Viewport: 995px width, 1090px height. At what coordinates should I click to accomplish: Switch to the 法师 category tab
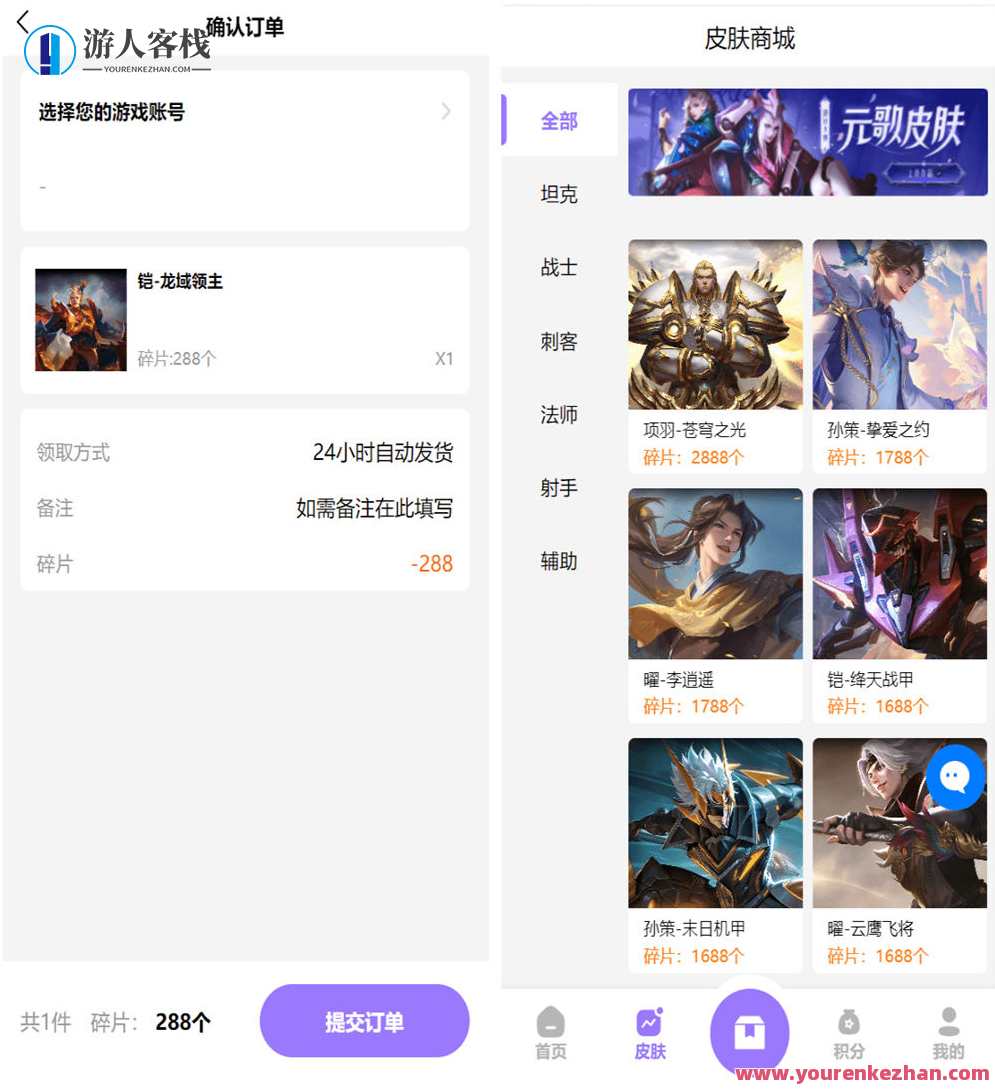[557, 414]
